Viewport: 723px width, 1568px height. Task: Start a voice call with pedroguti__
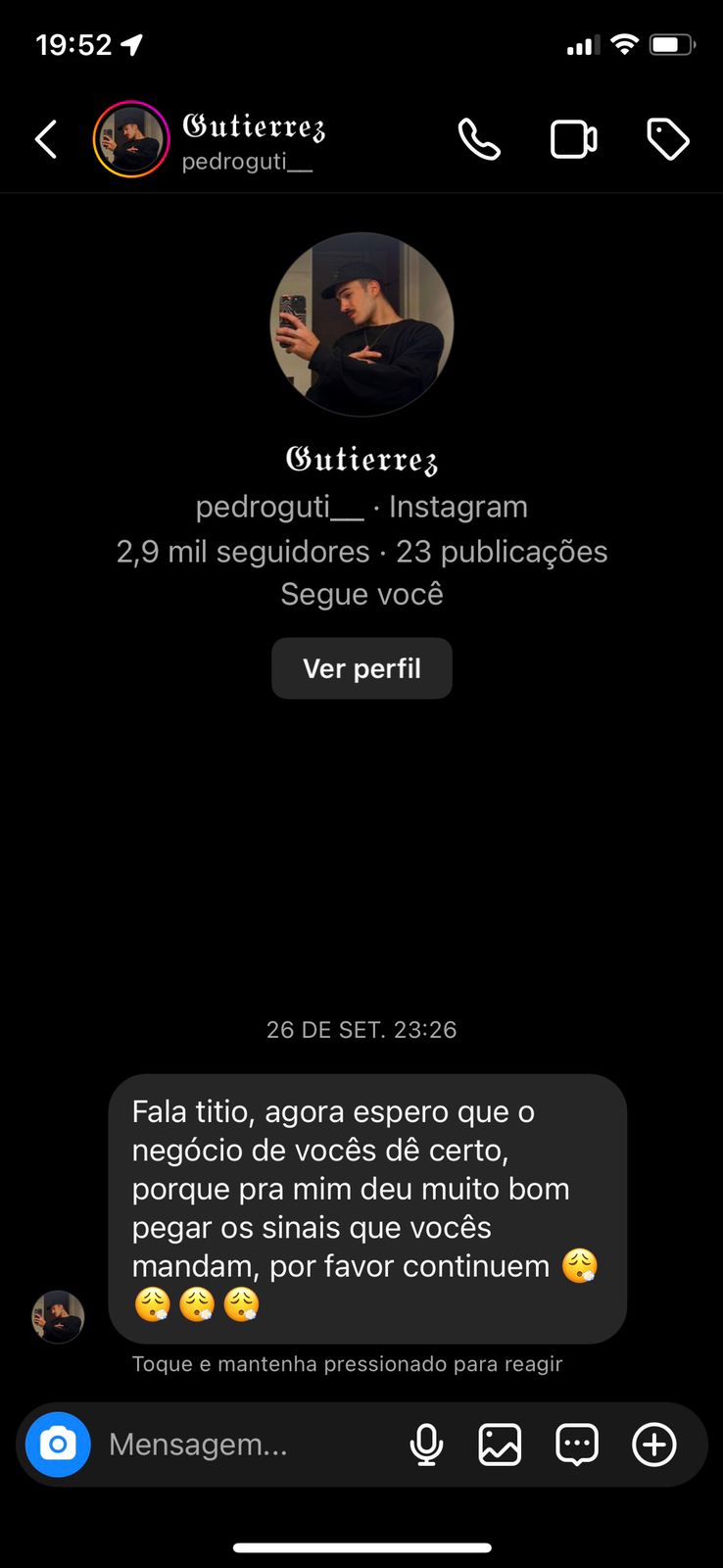pyautogui.click(x=479, y=139)
